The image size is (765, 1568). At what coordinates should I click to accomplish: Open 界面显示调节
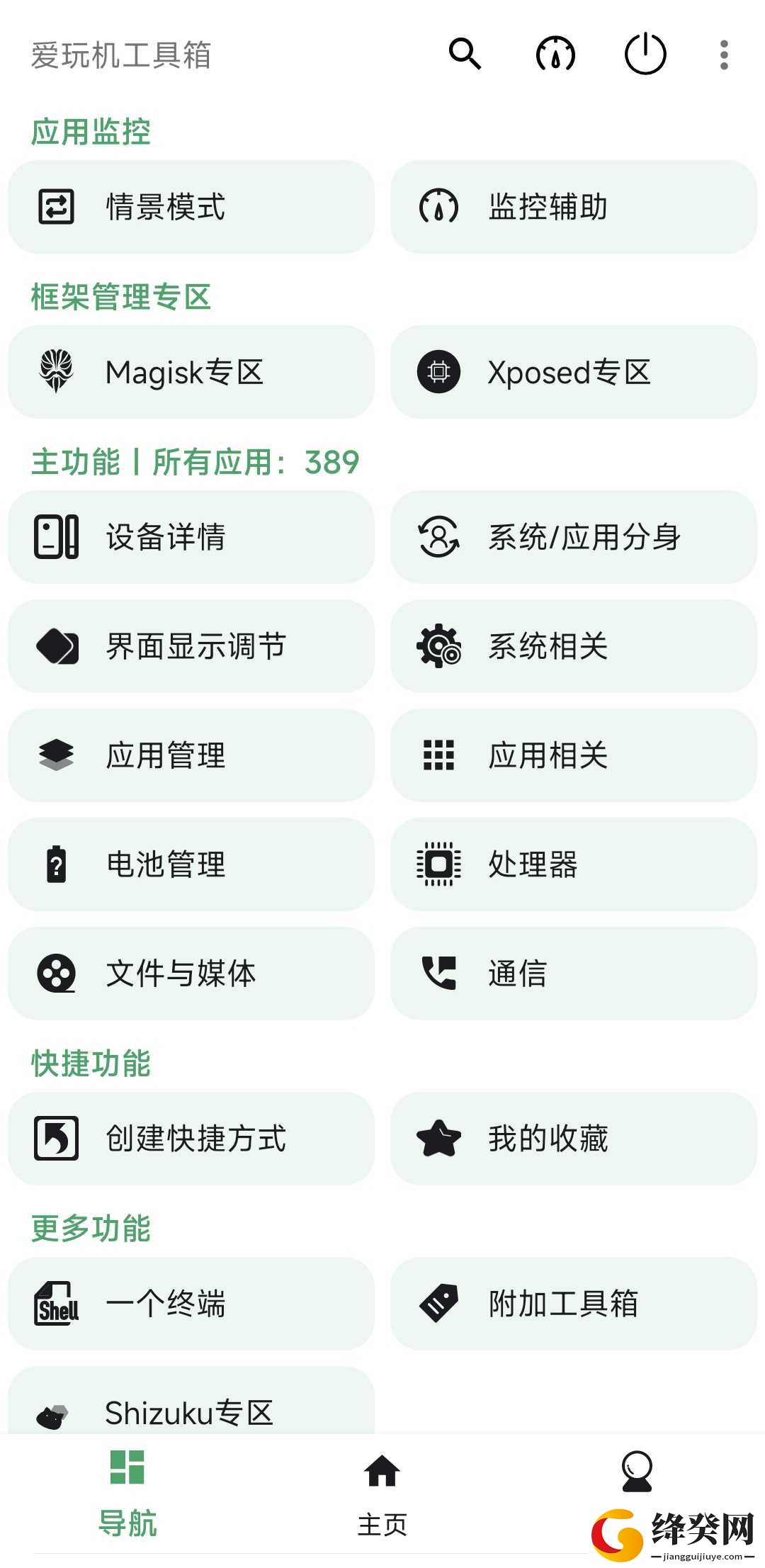(191, 646)
